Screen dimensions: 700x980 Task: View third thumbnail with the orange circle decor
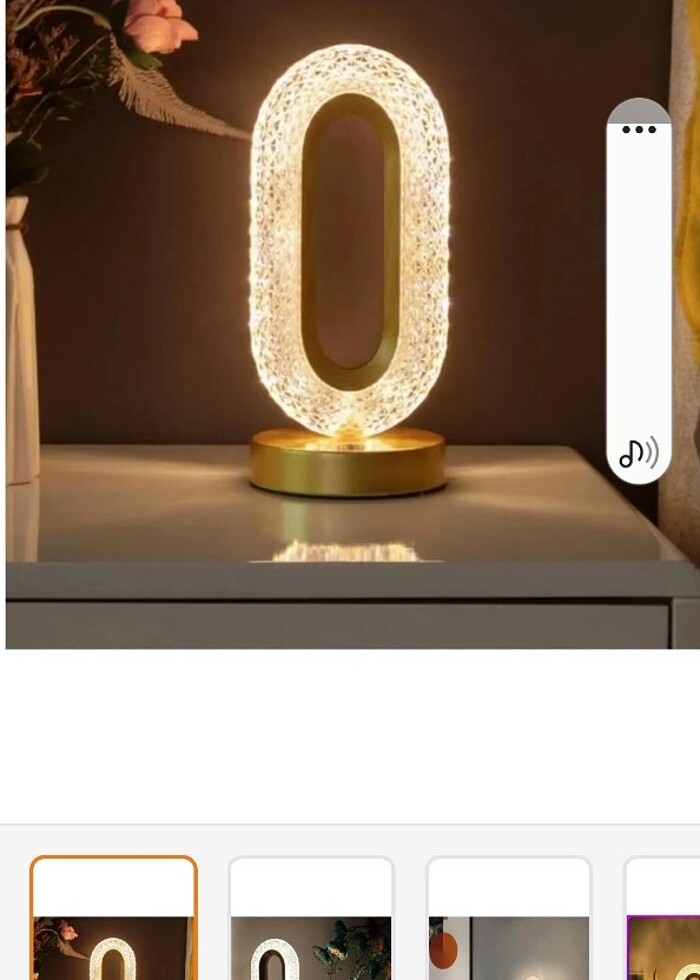508,922
